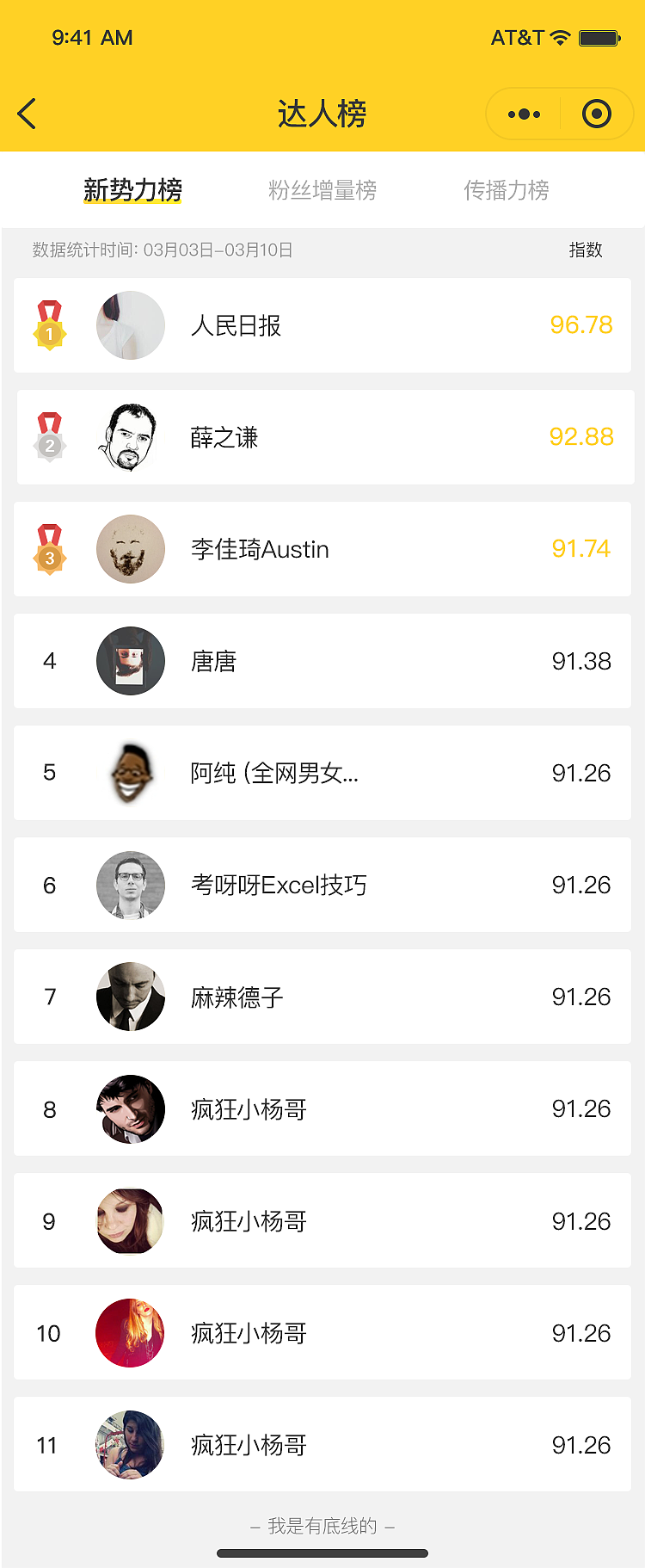This screenshot has height=1568, width=645.
Task: Tap 人民日报's circular avatar
Action: click(130, 324)
